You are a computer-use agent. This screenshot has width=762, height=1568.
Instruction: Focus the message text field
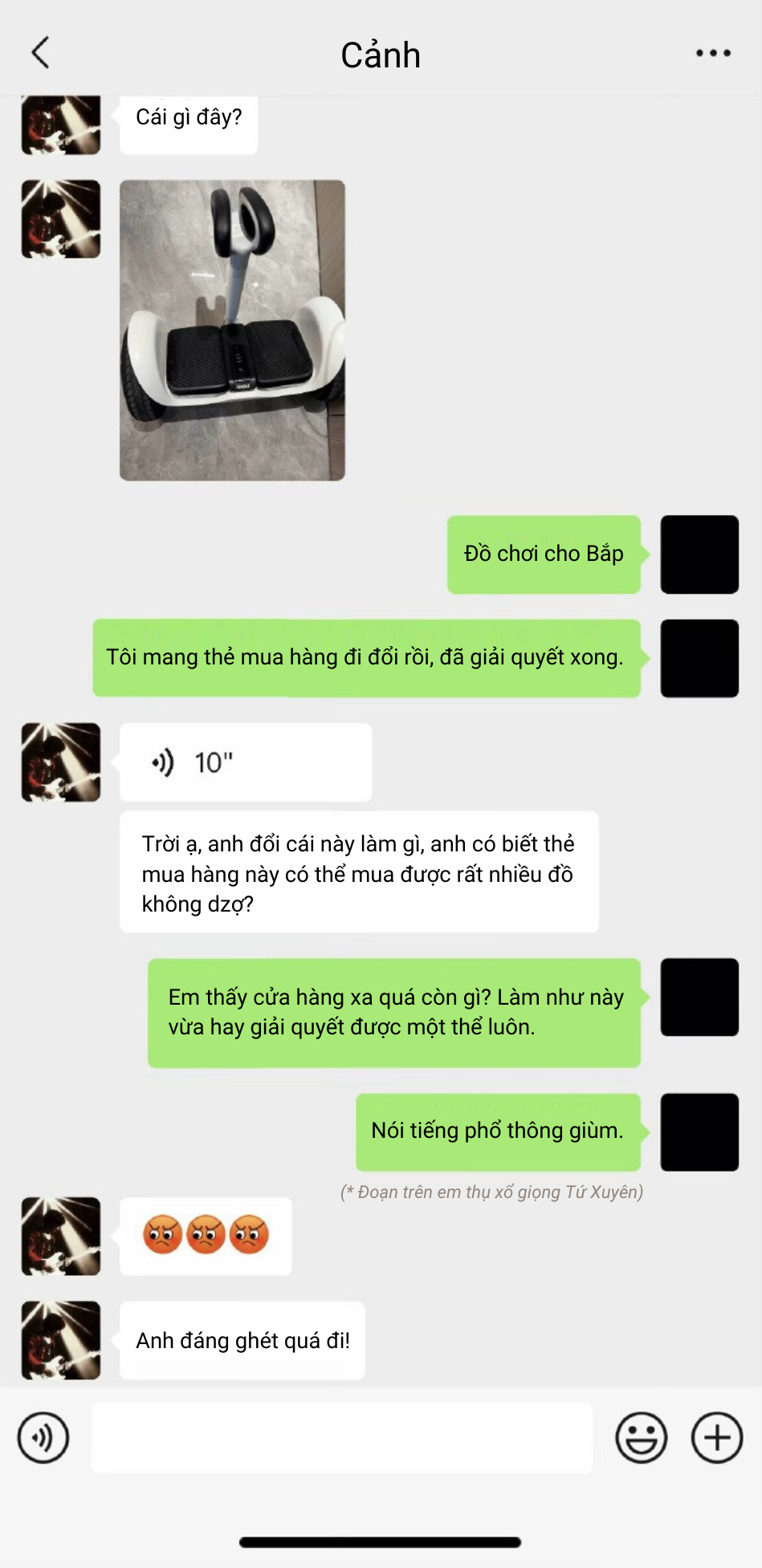coord(342,1437)
